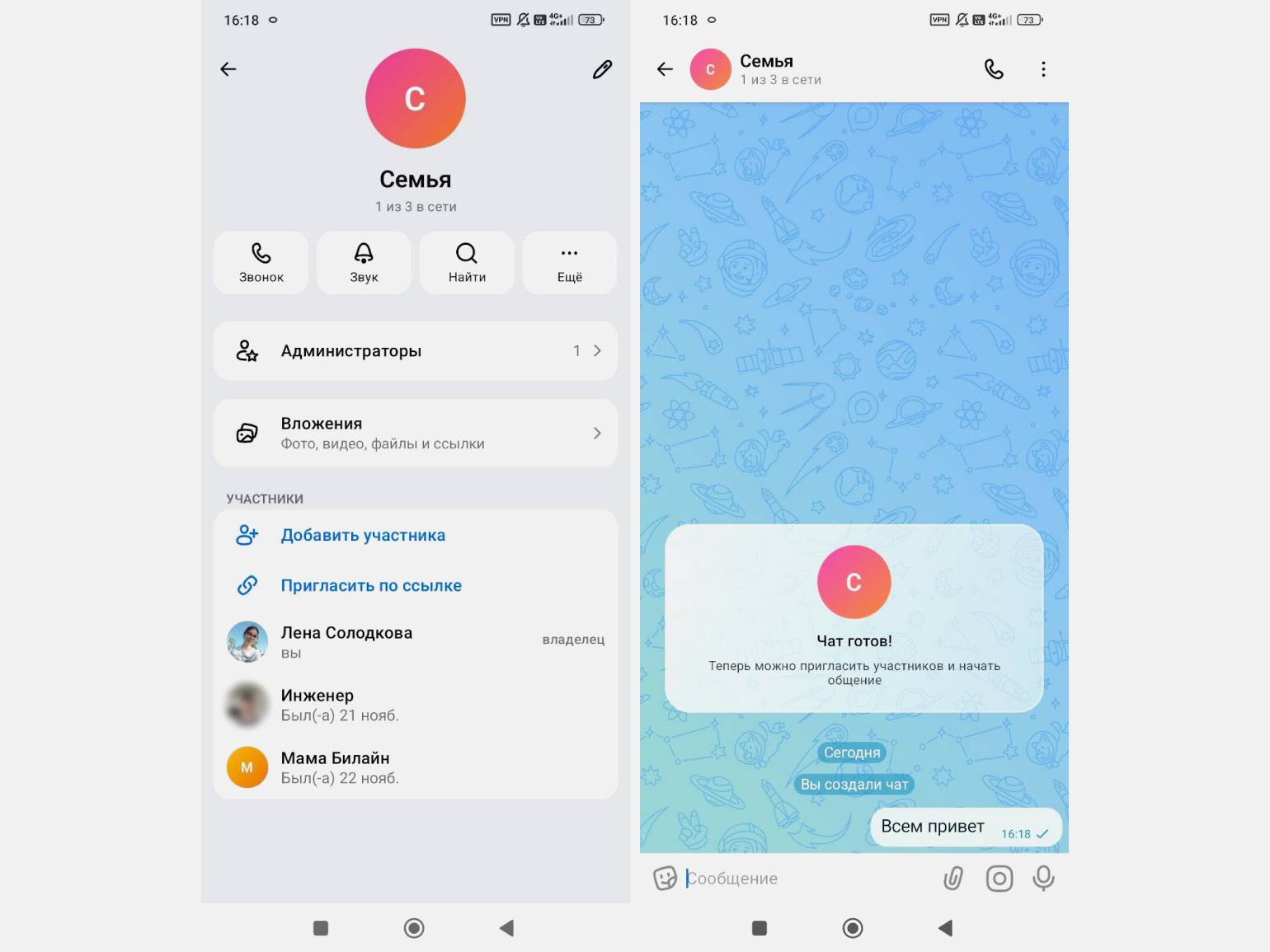Open the Администраторы row

(x=415, y=351)
